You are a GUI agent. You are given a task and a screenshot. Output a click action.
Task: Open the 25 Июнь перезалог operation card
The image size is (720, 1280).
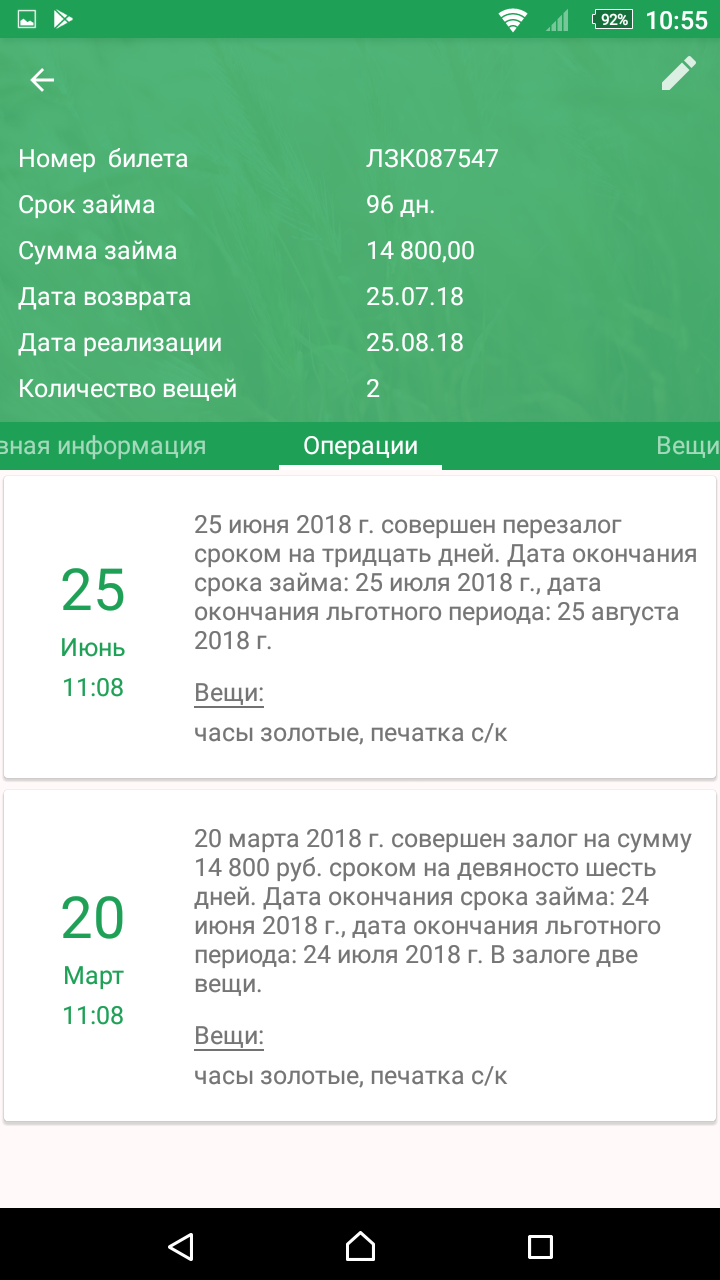360,627
